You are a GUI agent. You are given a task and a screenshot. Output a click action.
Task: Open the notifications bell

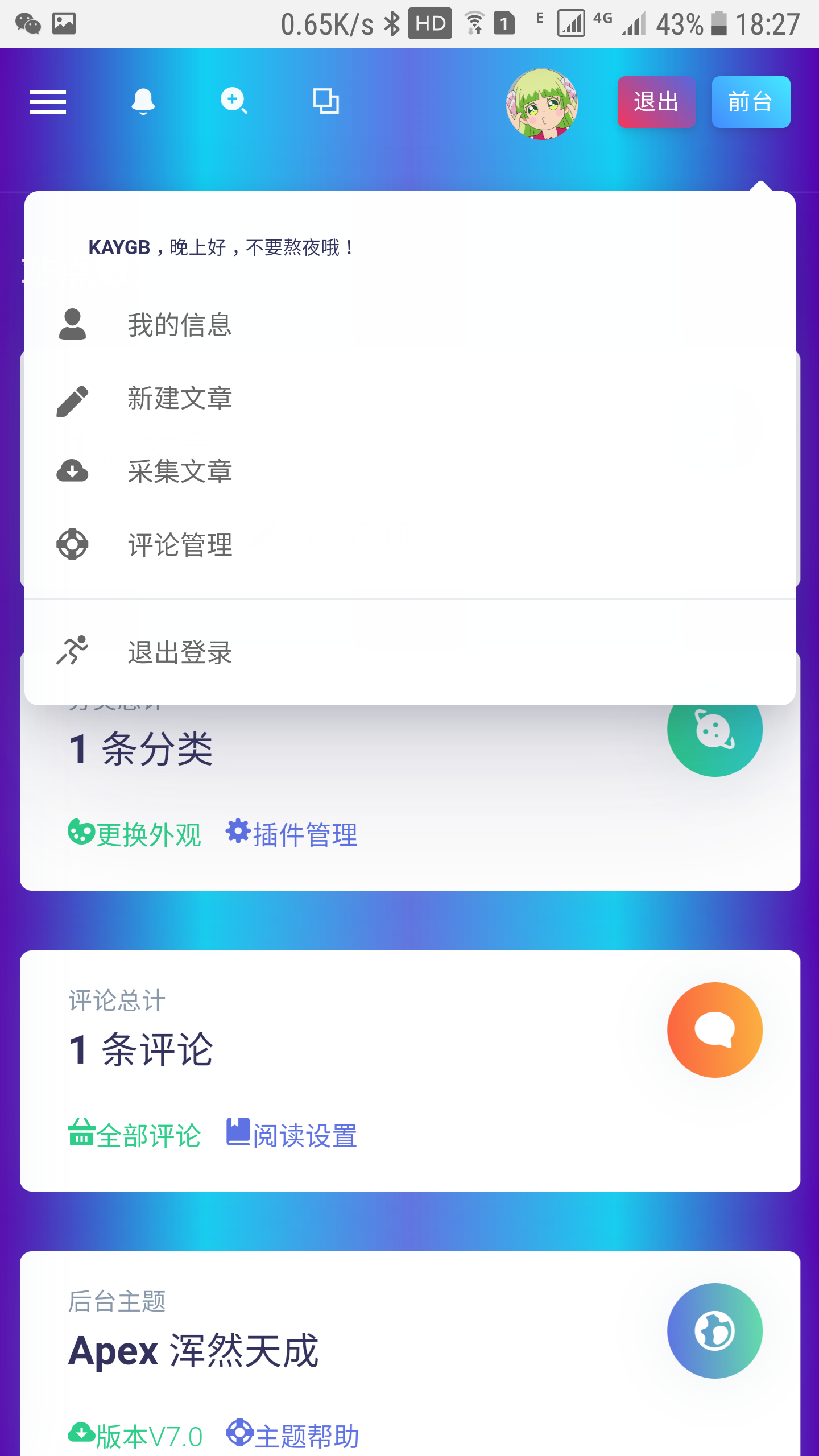tap(143, 102)
